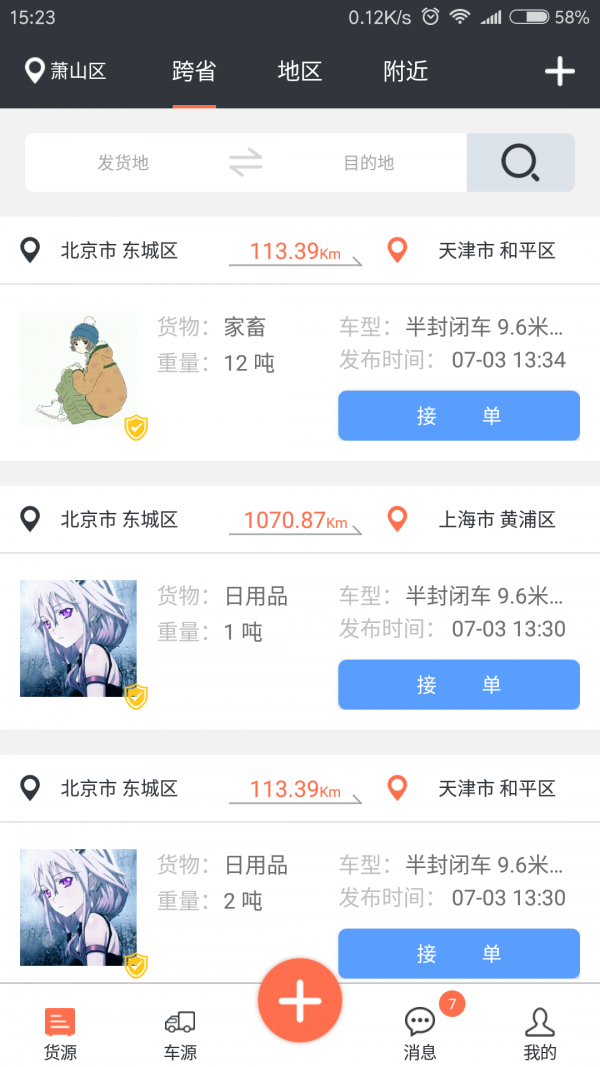Screen dimensions: 600x1067
Task: Select the 目的地 destination field
Action: point(369,162)
